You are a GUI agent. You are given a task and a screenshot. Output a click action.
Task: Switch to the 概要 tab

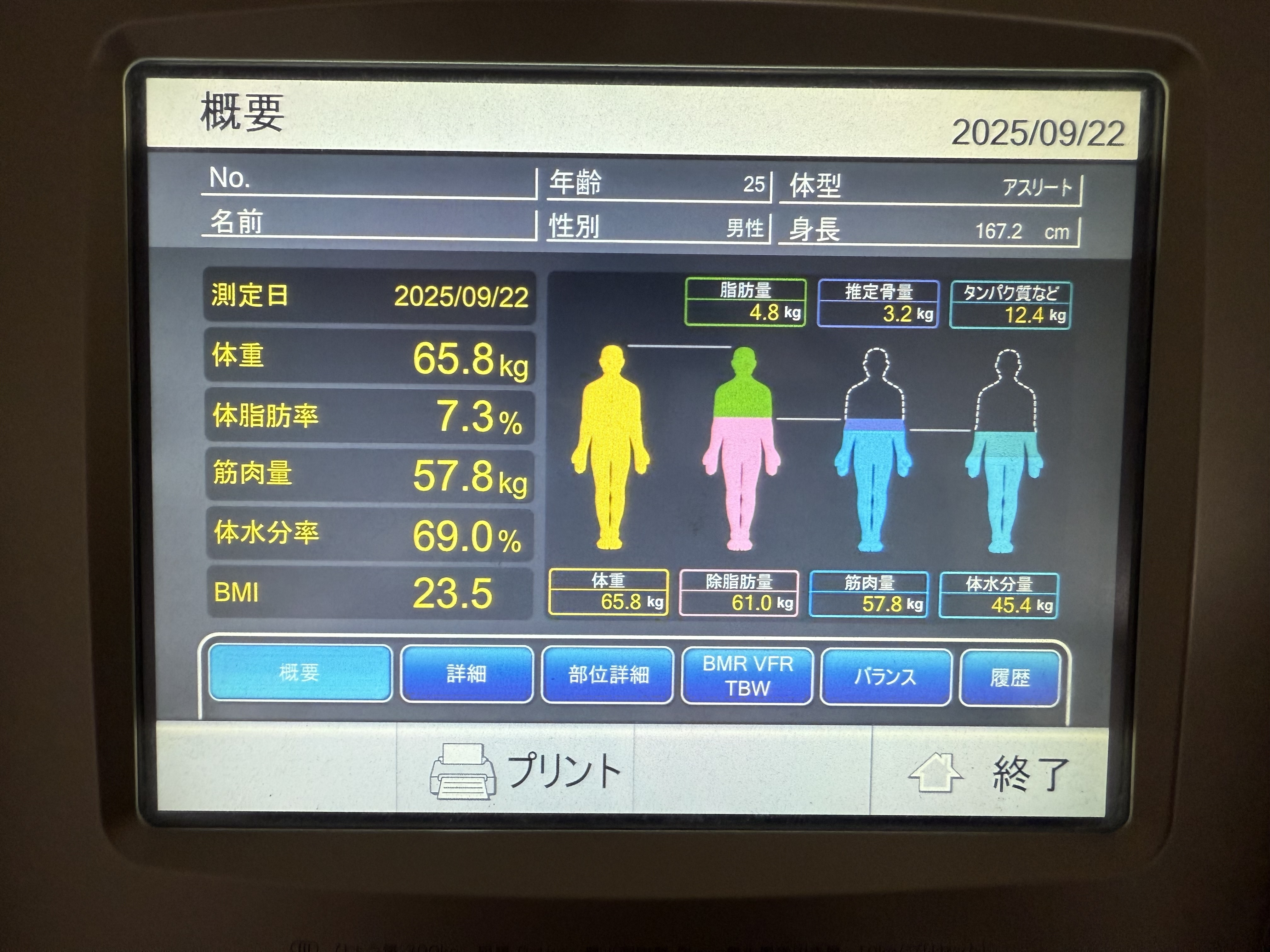(300, 672)
